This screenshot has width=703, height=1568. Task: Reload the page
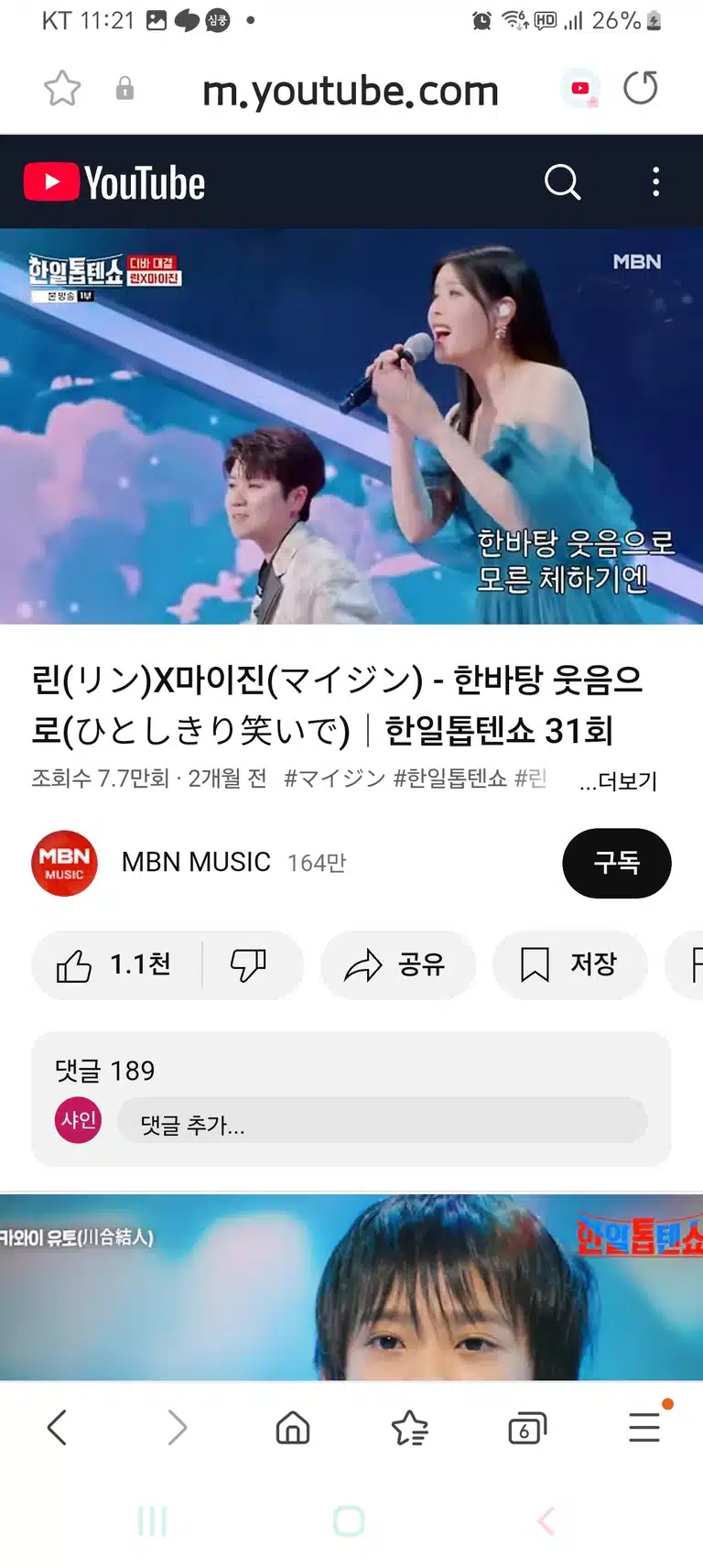point(640,88)
